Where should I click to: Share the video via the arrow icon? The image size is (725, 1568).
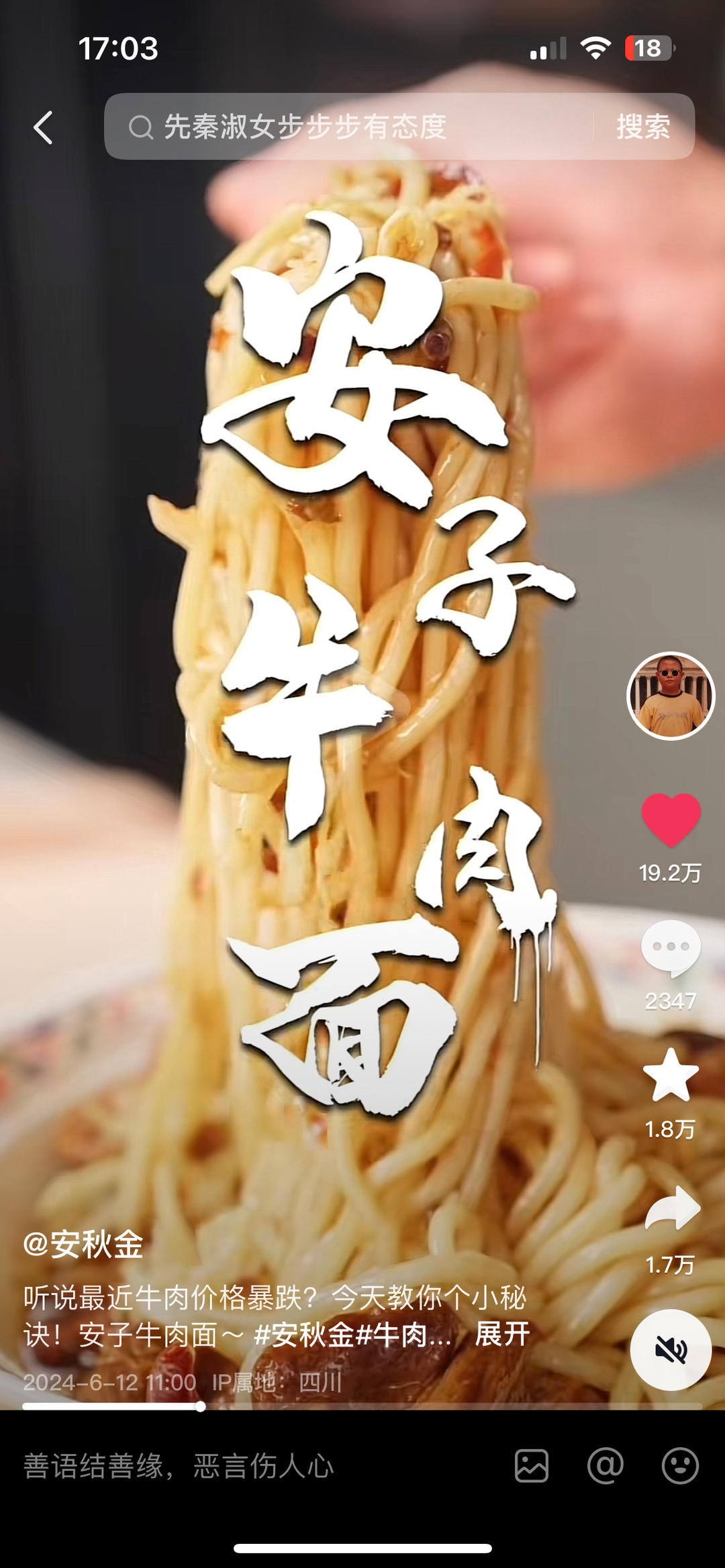pyautogui.click(x=672, y=1208)
